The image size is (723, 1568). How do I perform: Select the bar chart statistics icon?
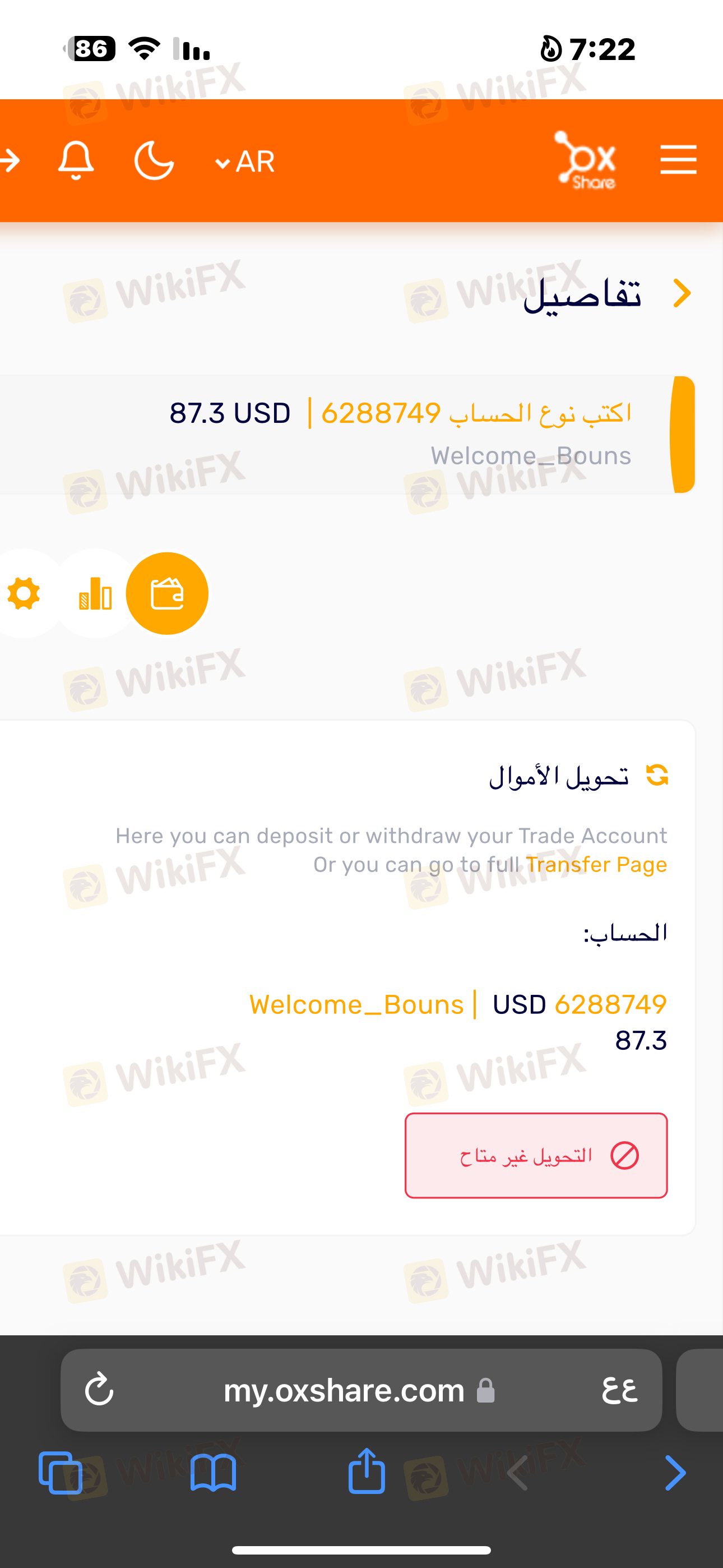pyautogui.click(x=94, y=593)
